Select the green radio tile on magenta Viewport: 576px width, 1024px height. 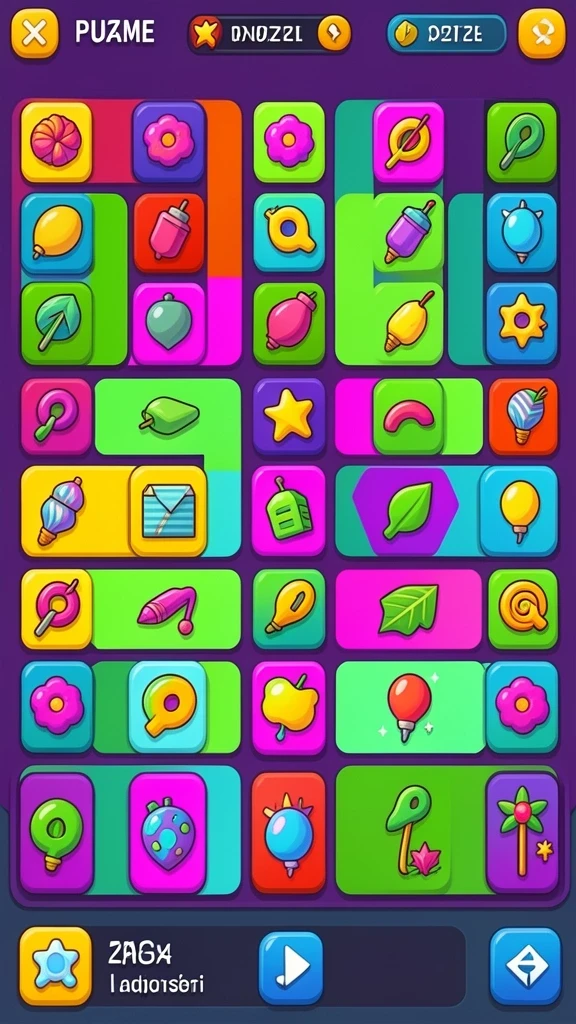289,511
